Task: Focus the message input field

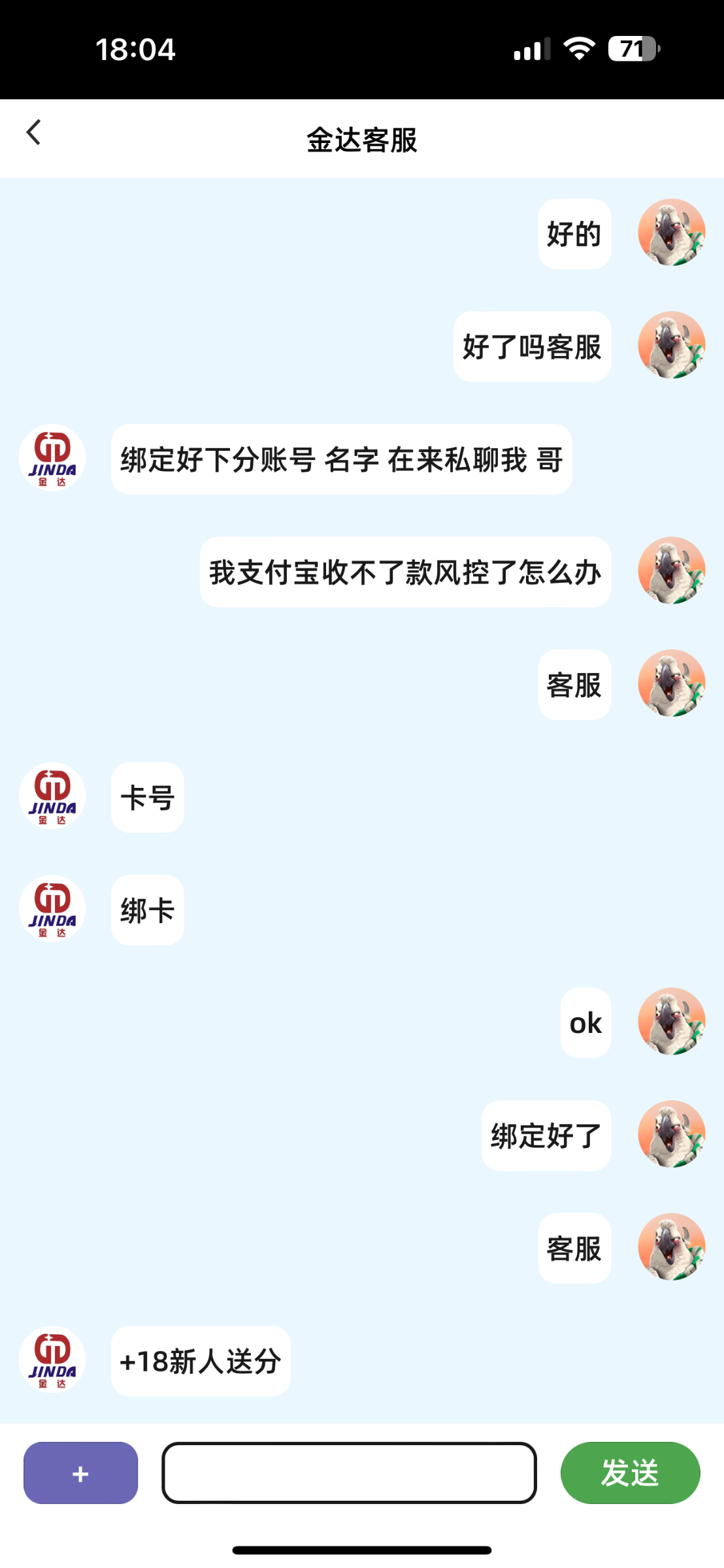Action: click(x=349, y=1473)
